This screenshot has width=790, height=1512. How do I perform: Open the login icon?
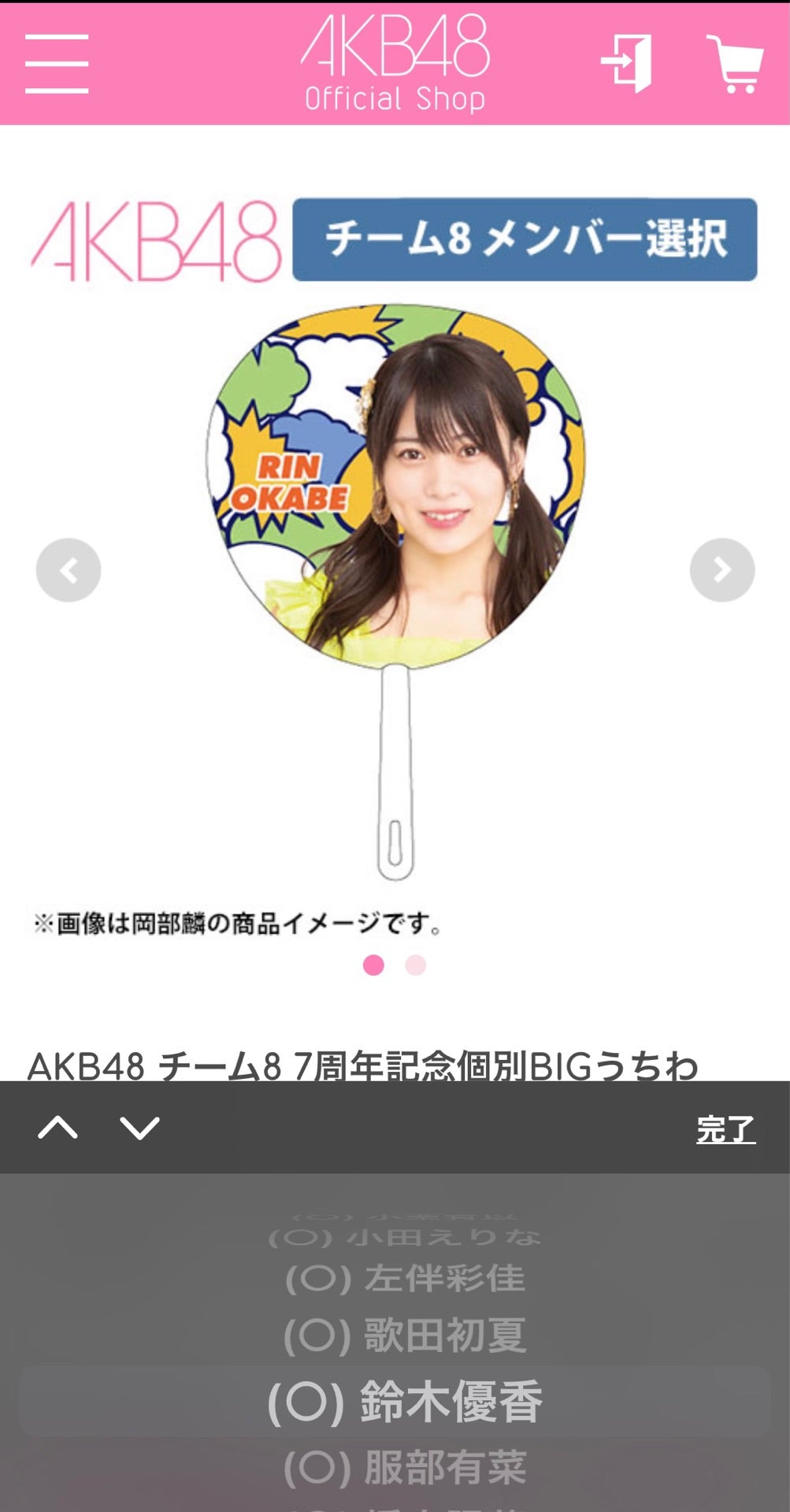(x=627, y=64)
